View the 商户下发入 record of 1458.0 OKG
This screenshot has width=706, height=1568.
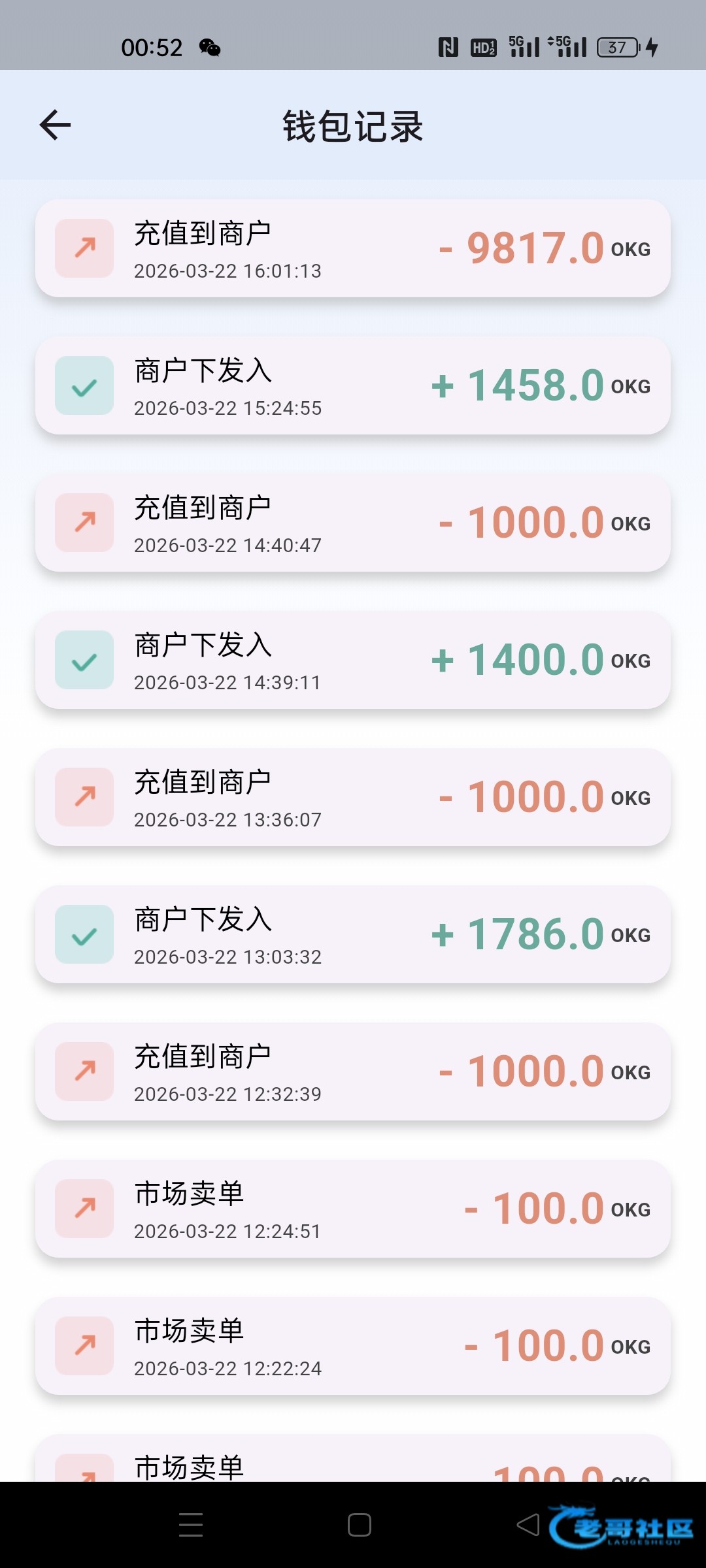[353, 386]
